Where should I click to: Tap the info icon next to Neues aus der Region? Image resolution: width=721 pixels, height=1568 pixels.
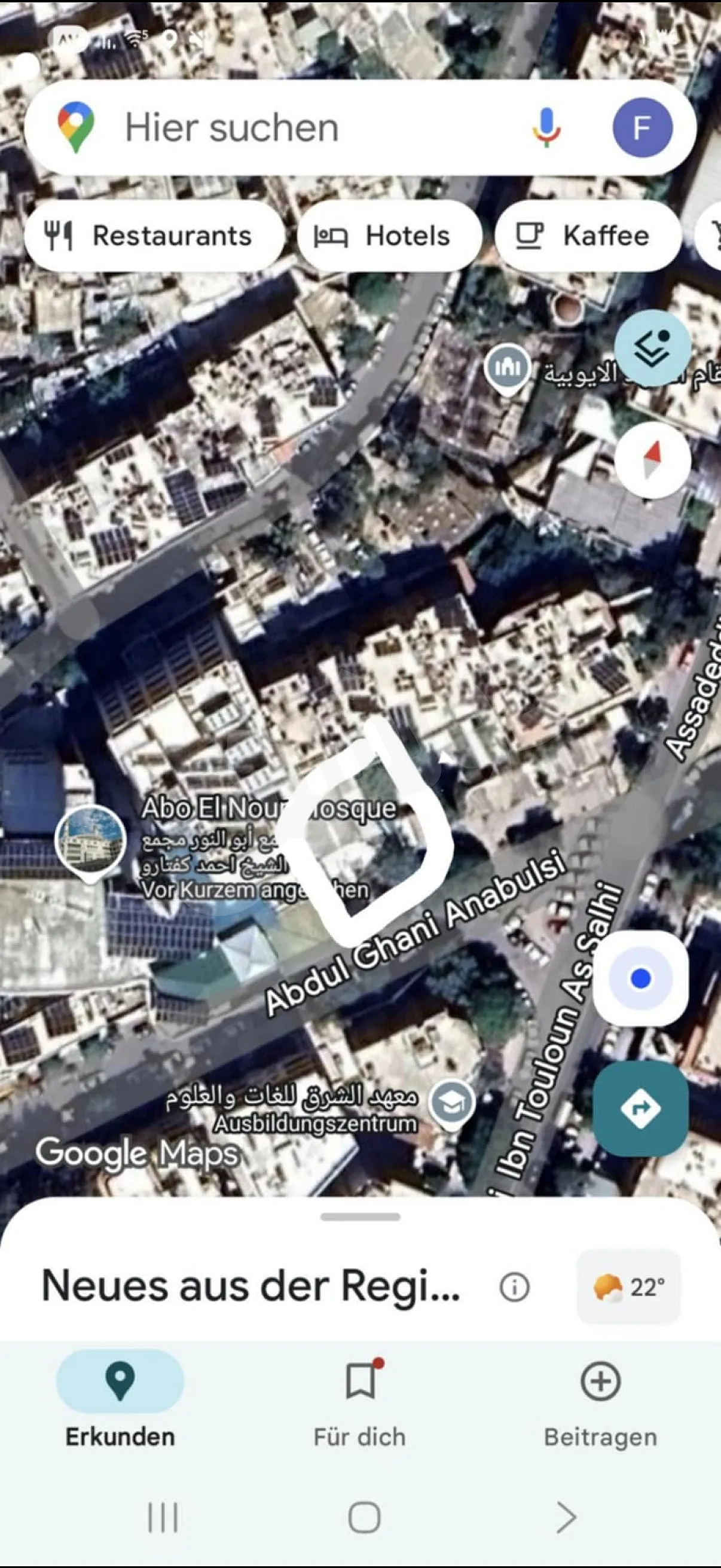click(x=515, y=1287)
